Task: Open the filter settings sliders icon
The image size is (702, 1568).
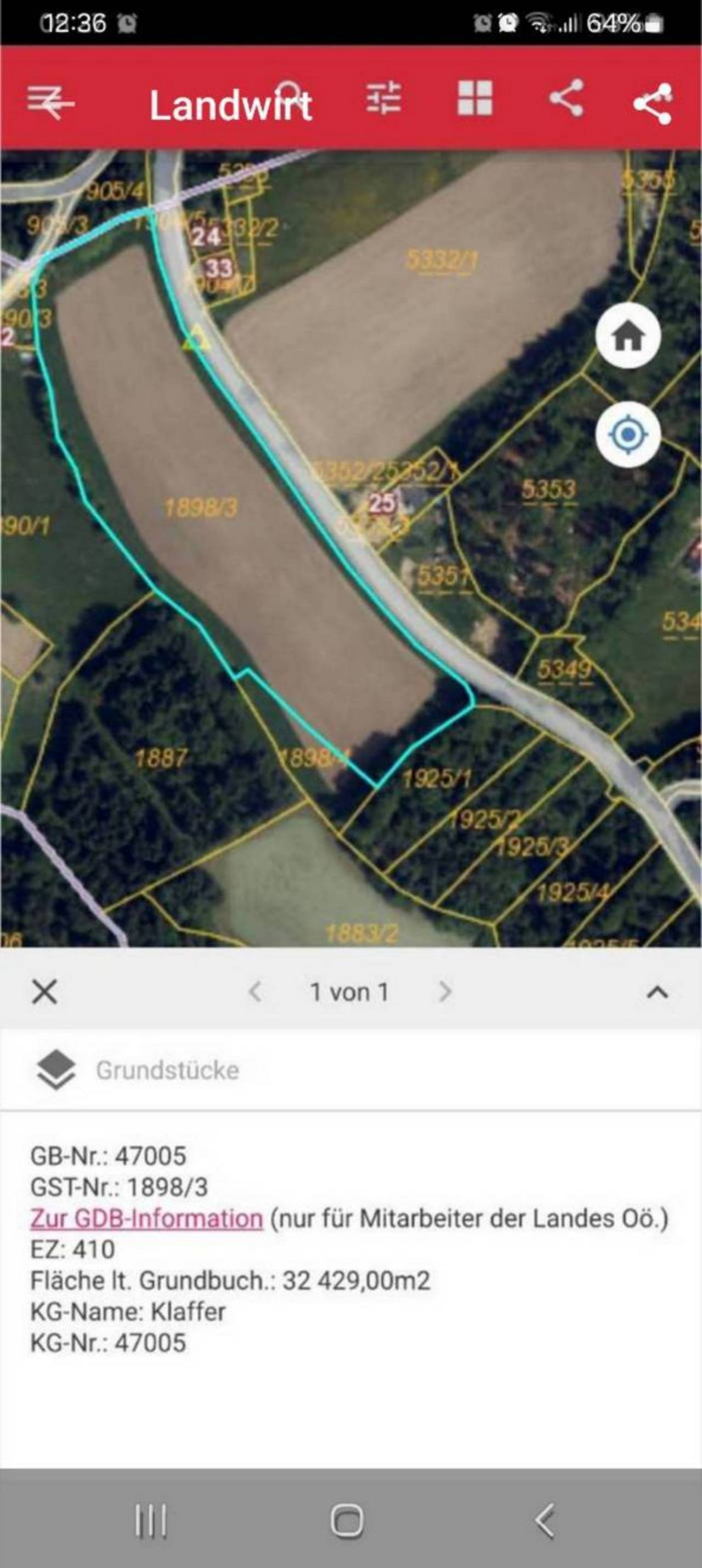Action: [x=383, y=98]
